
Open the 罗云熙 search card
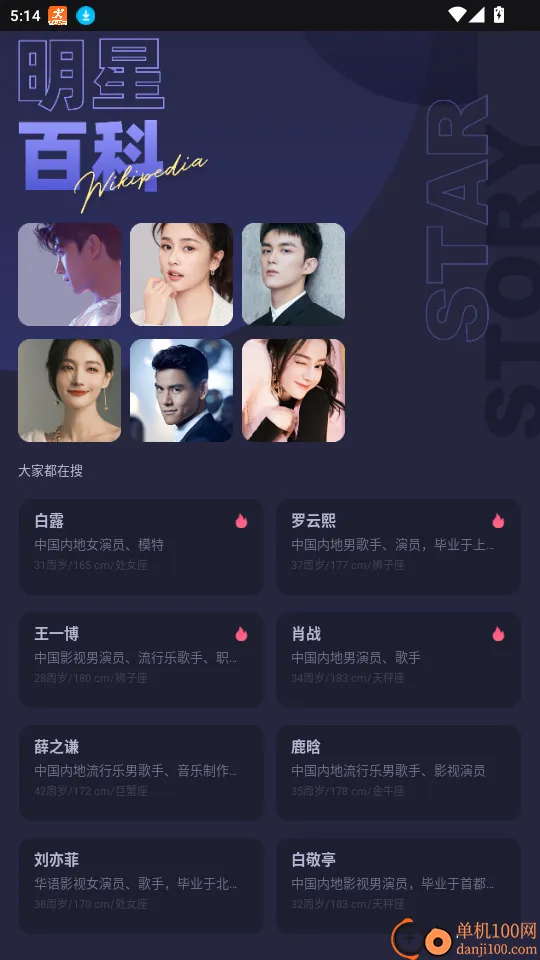coord(399,547)
